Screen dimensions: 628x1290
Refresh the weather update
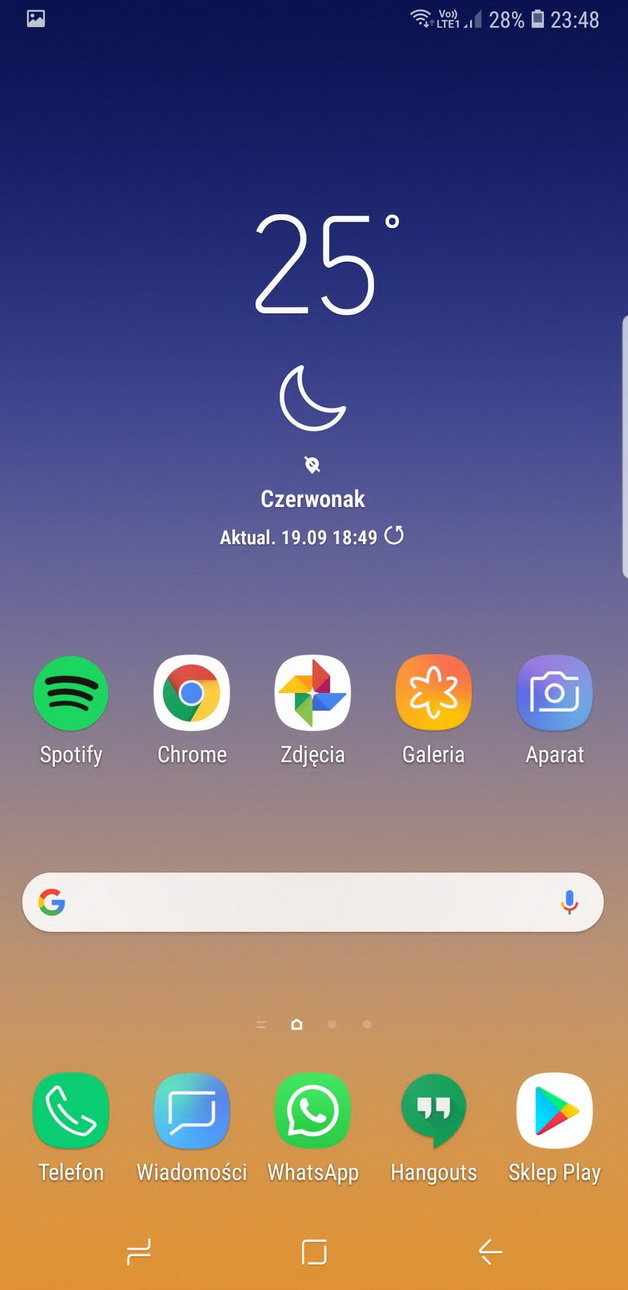(394, 536)
